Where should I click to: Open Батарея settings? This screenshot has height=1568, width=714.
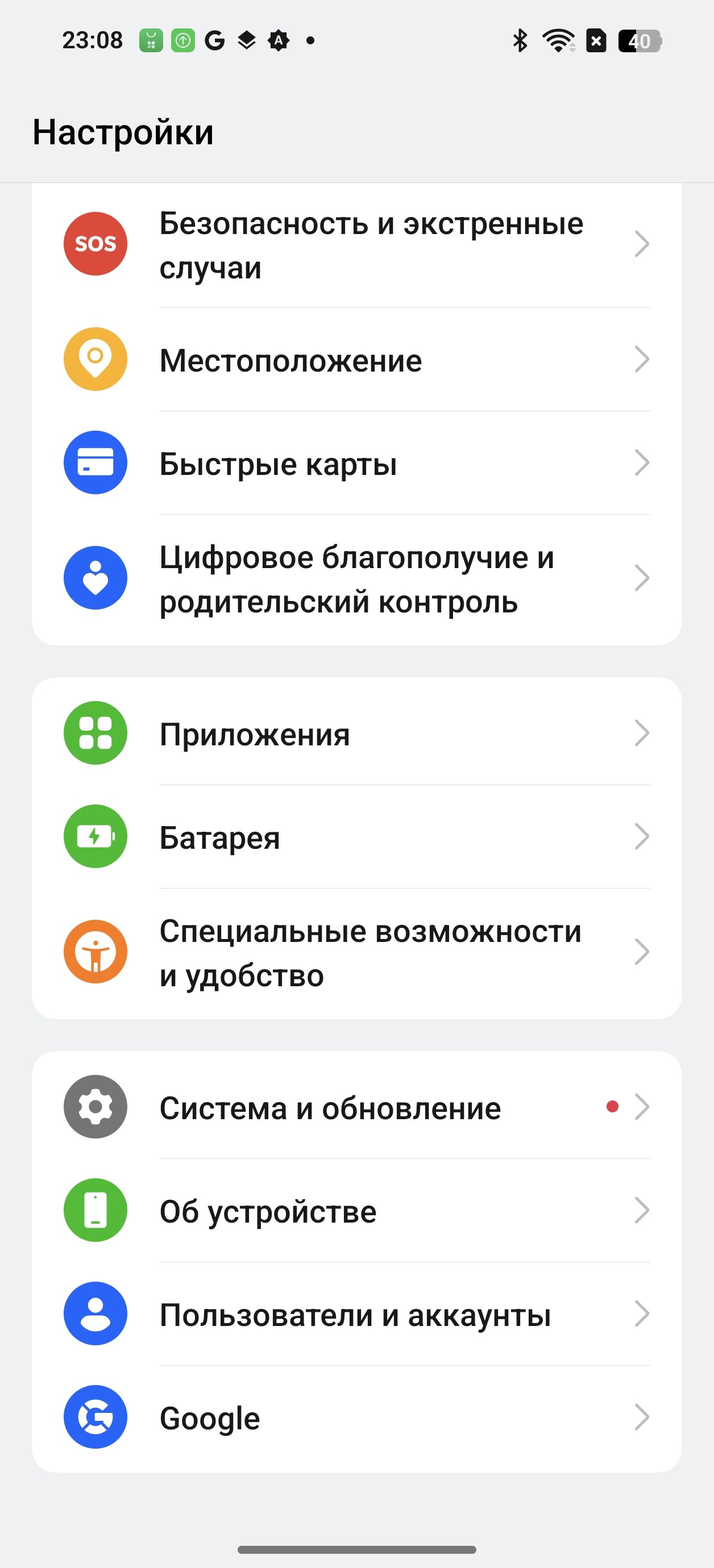pos(356,837)
